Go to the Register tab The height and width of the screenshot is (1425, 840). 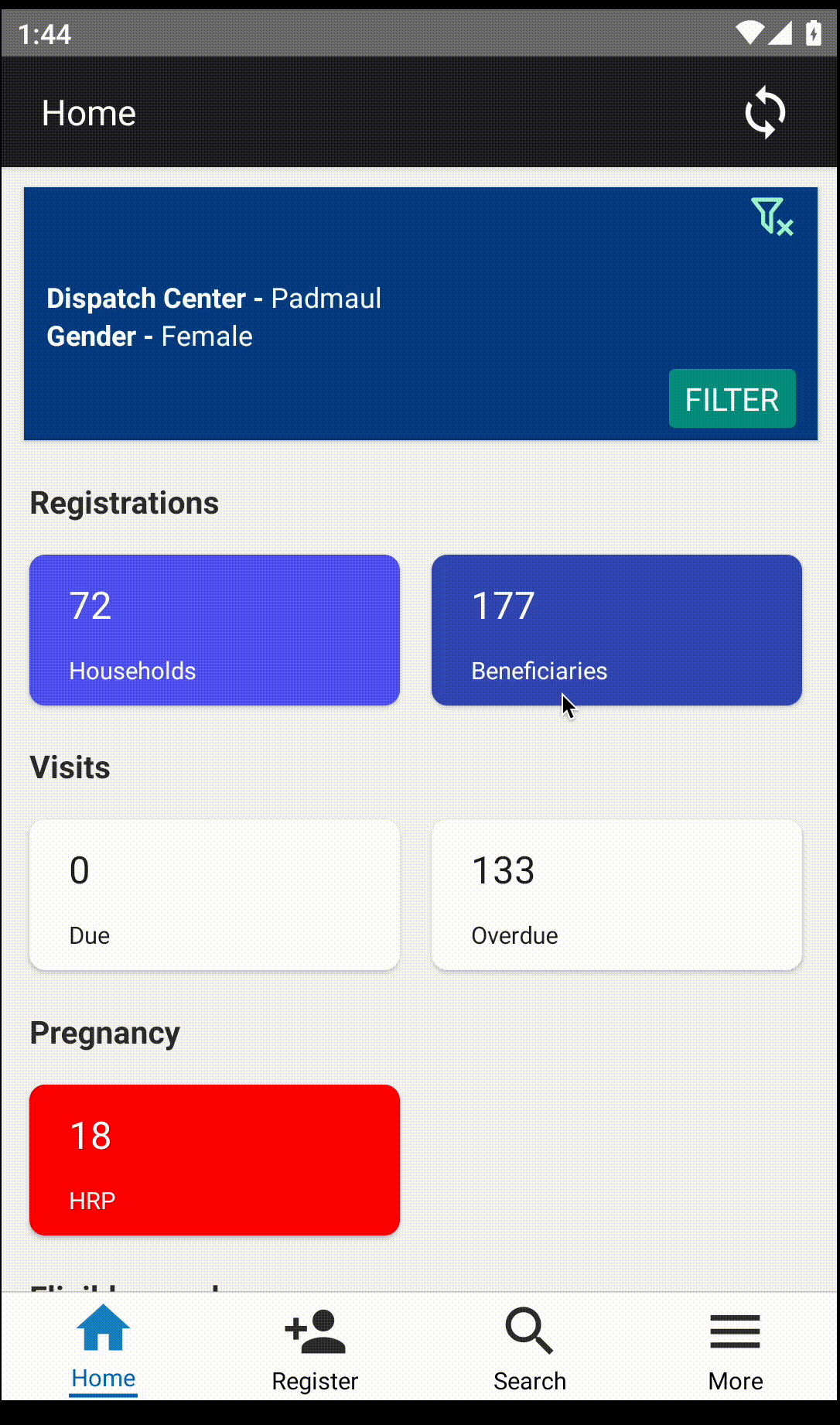point(315,1348)
